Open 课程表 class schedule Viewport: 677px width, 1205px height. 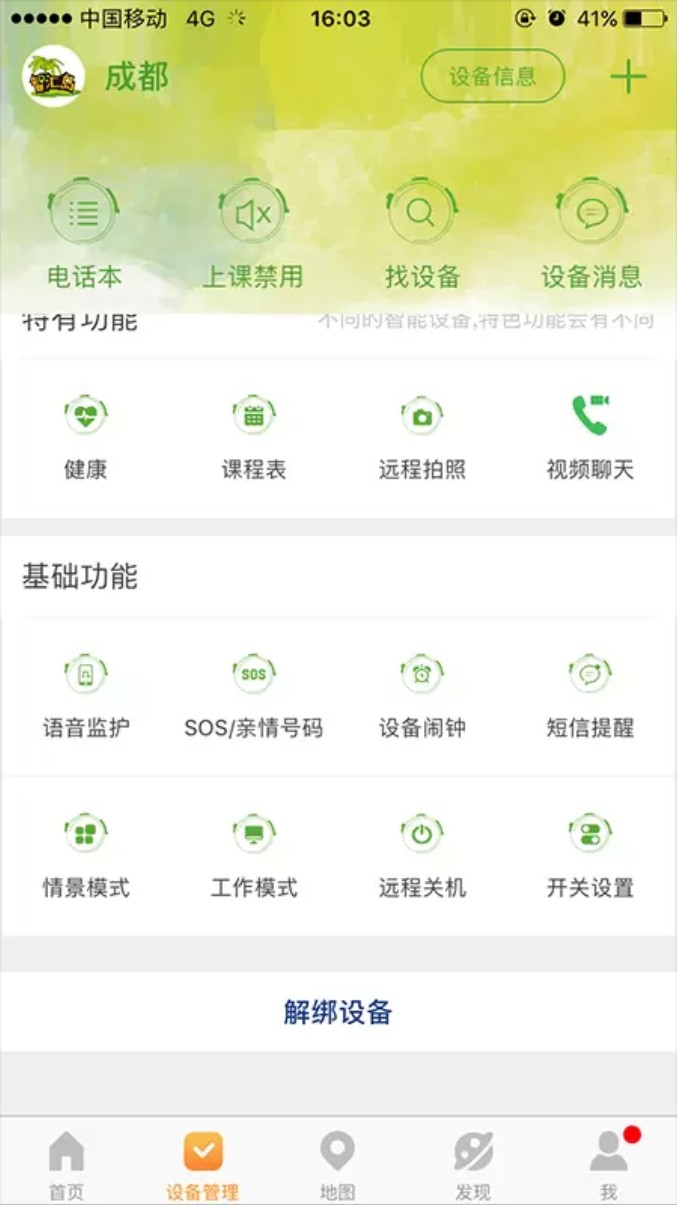(254, 436)
